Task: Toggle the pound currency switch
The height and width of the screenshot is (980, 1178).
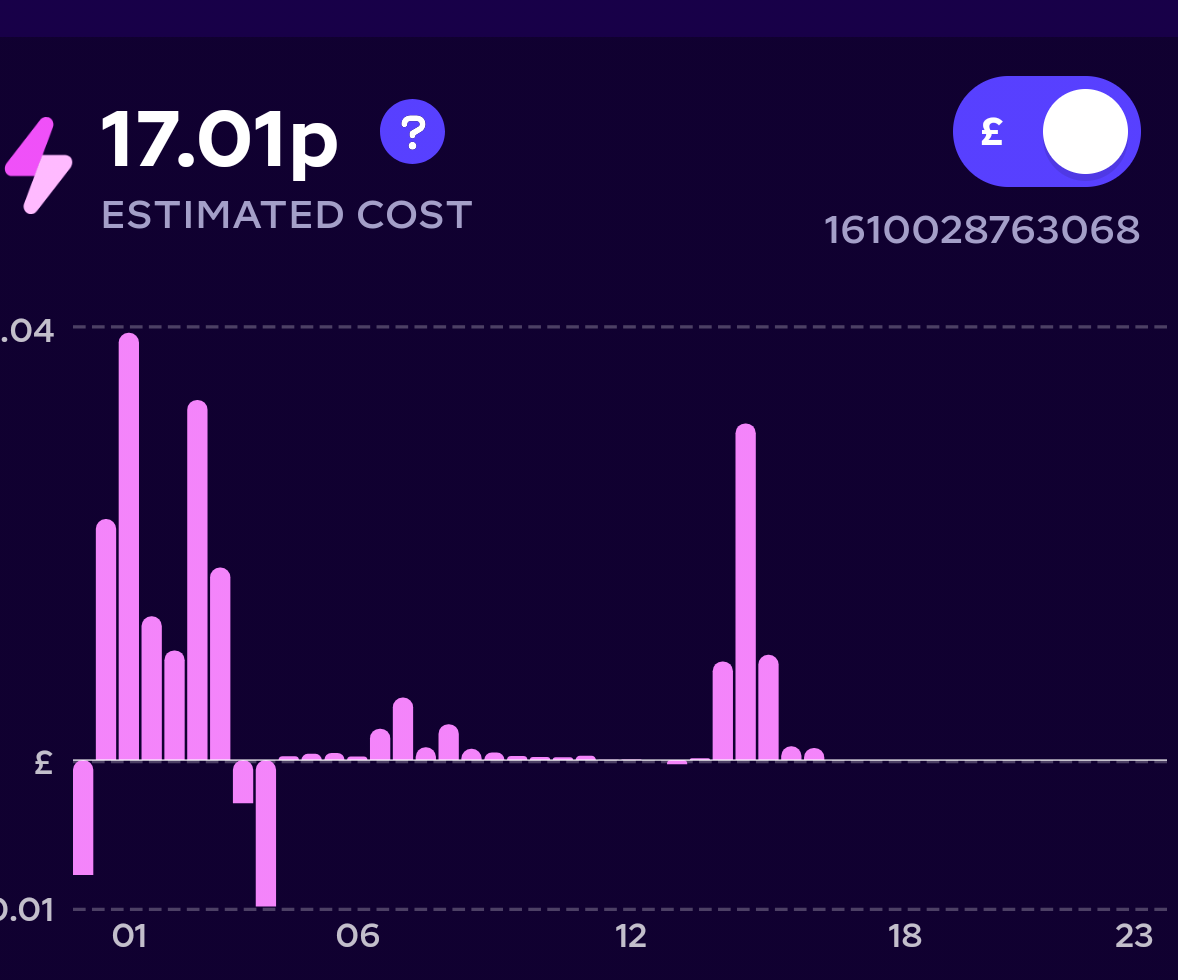Action: tap(1046, 132)
